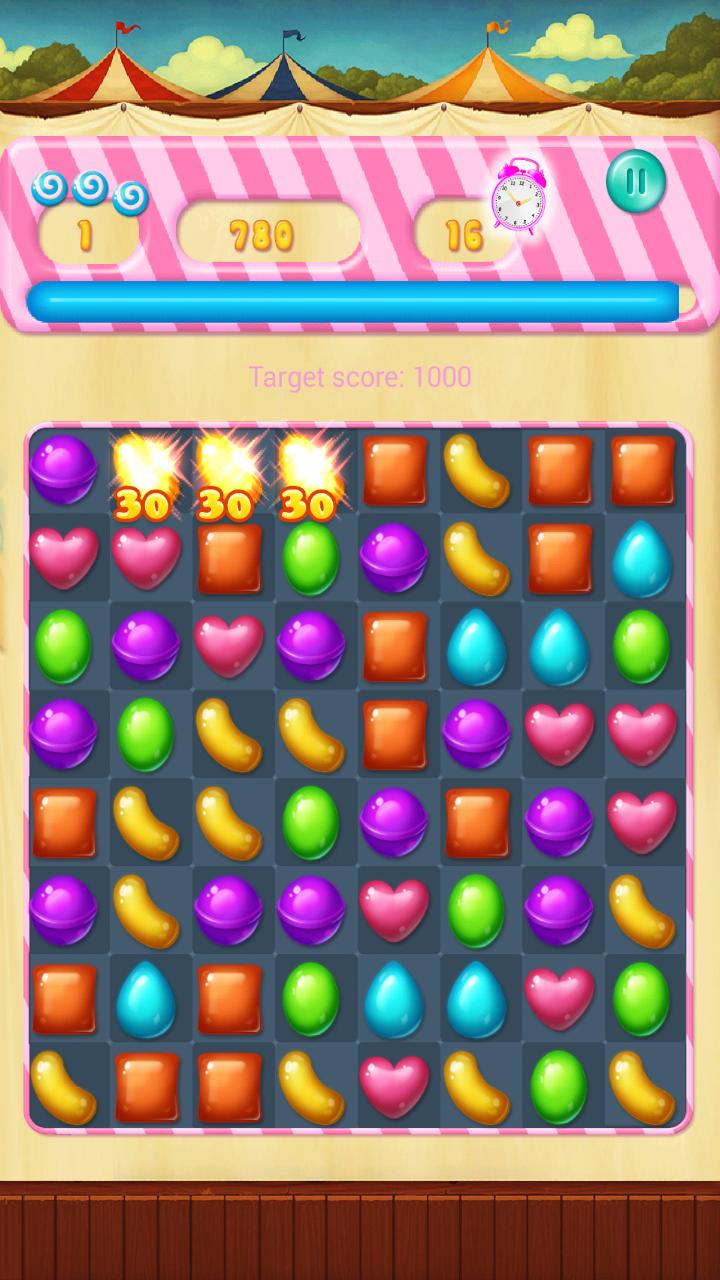The width and height of the screenshot is (720, 1280).
Task: Select the purple candy in the board's top-left corner
Action: [x=63, y=469]
